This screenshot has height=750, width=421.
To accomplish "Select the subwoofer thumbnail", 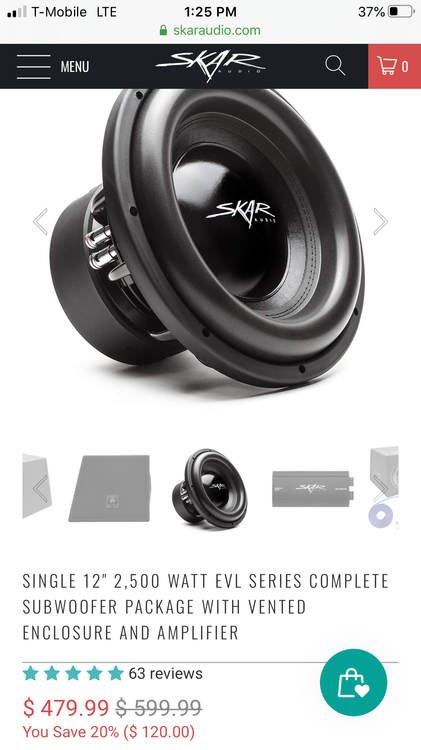I will pos(210,488).
